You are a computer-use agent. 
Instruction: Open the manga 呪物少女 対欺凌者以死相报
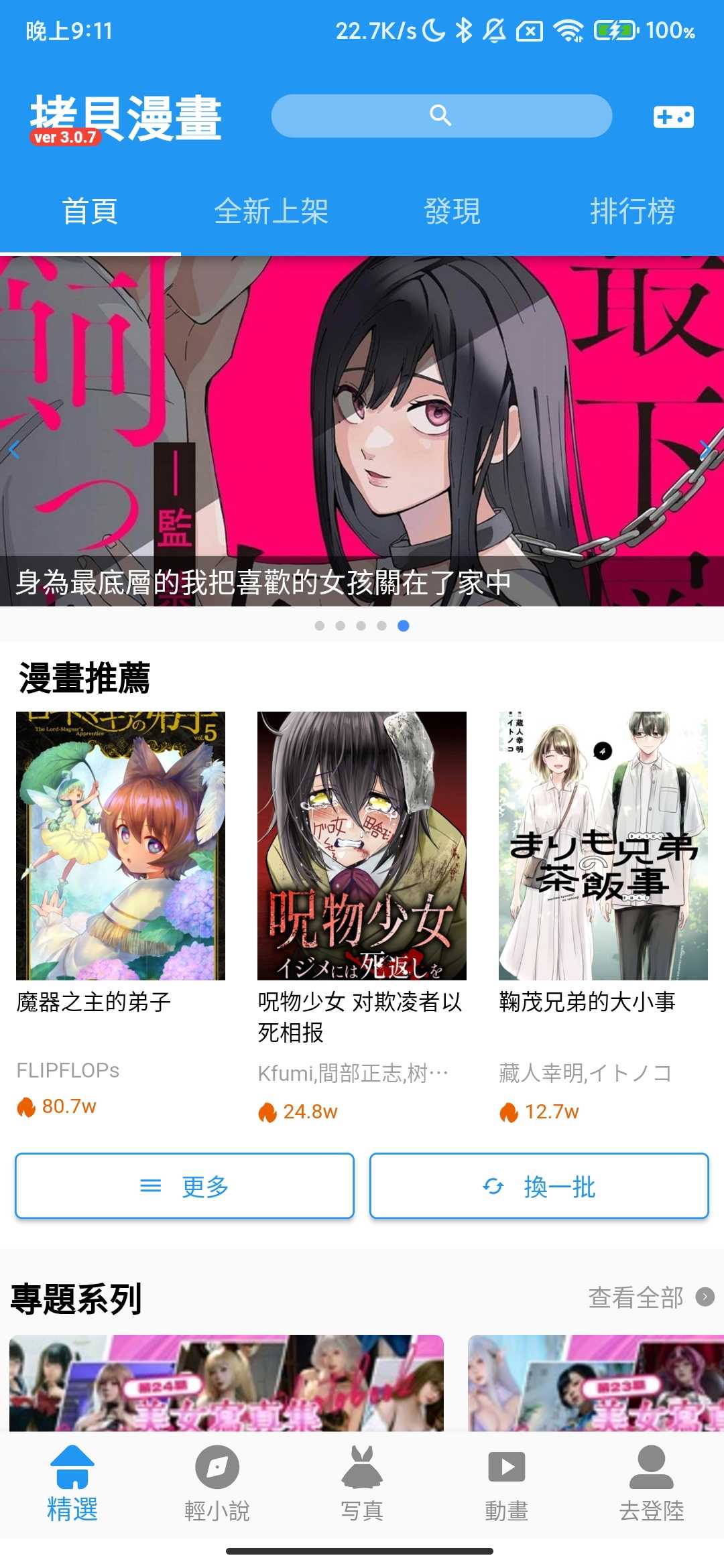[362, 846]
